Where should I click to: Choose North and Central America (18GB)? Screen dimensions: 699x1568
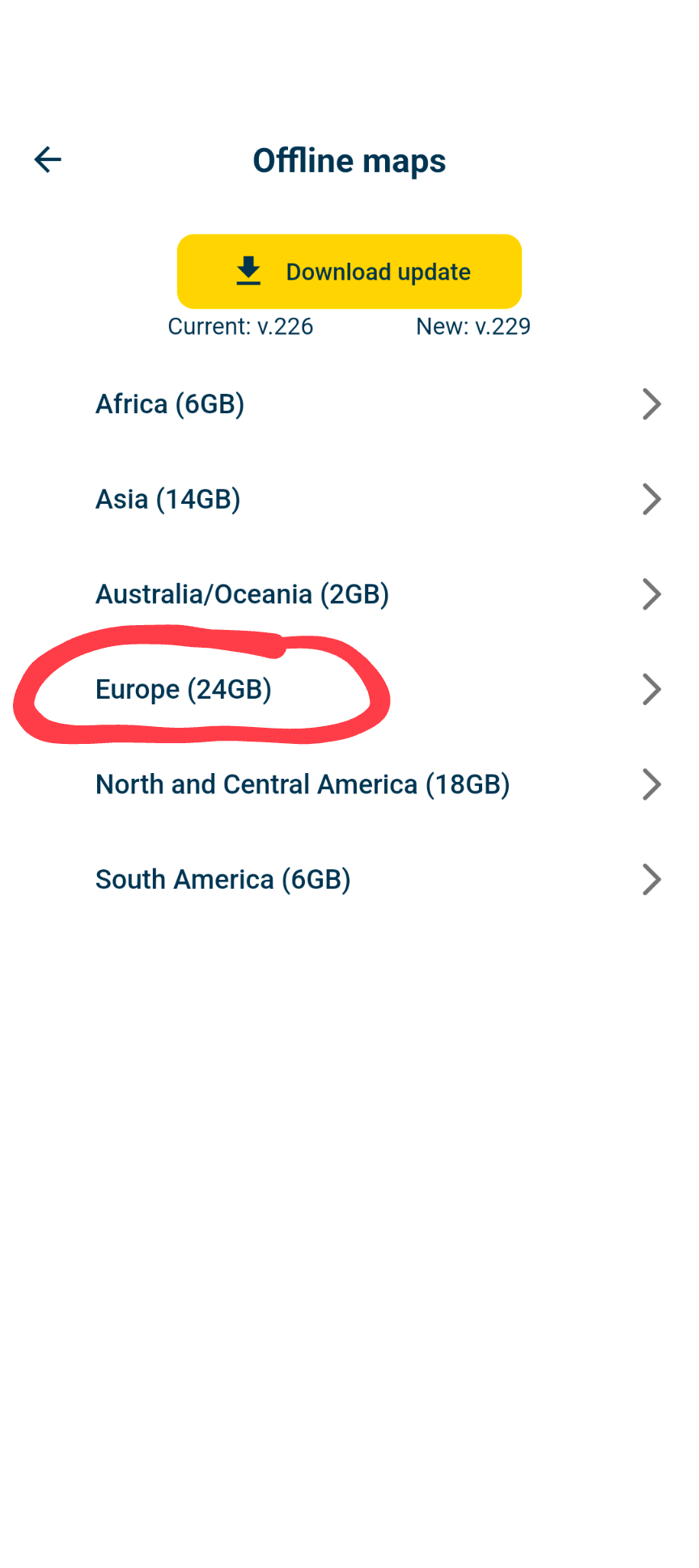[x=349, y=784]
